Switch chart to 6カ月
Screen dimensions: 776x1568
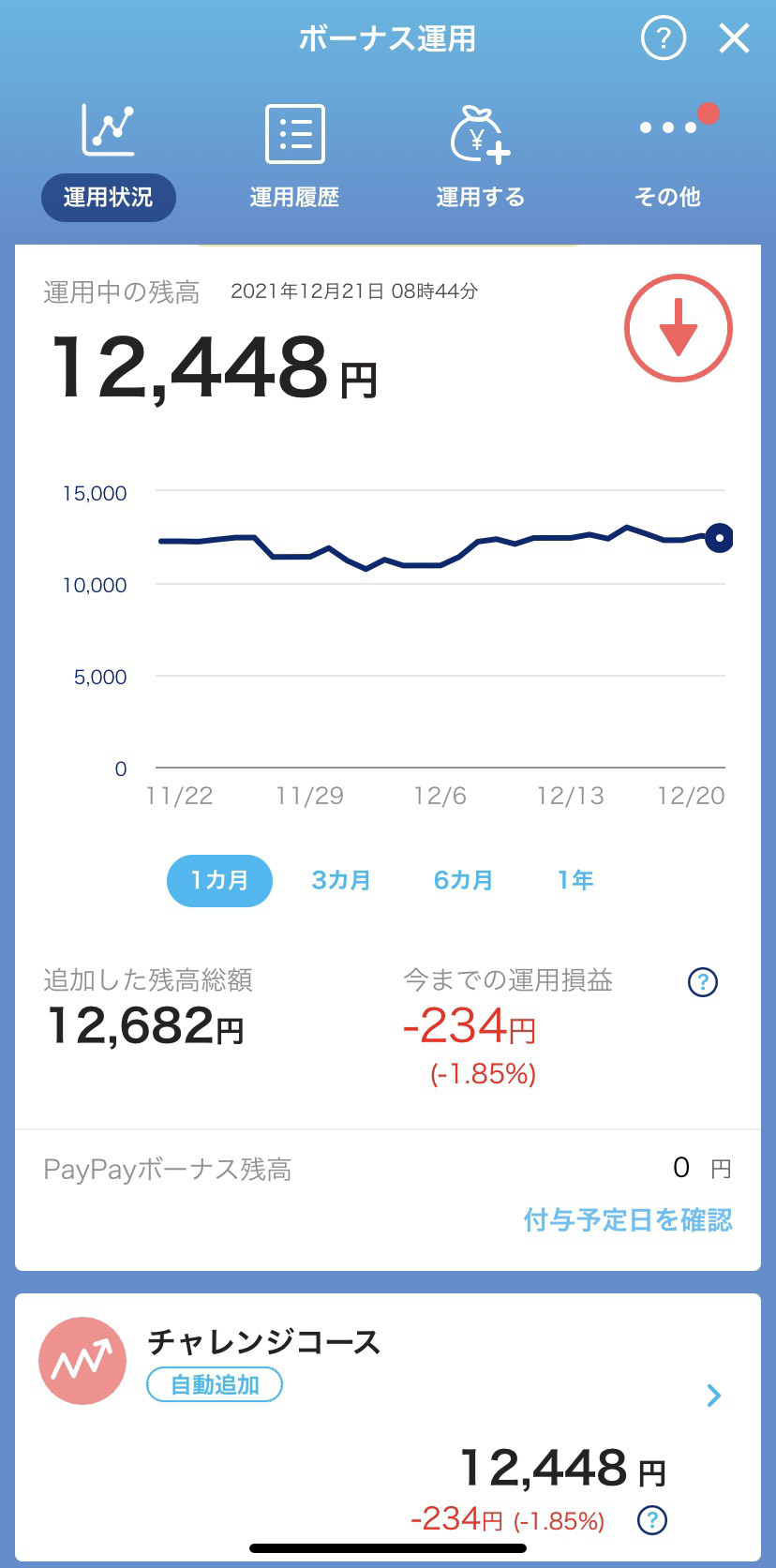coord(463,880)
